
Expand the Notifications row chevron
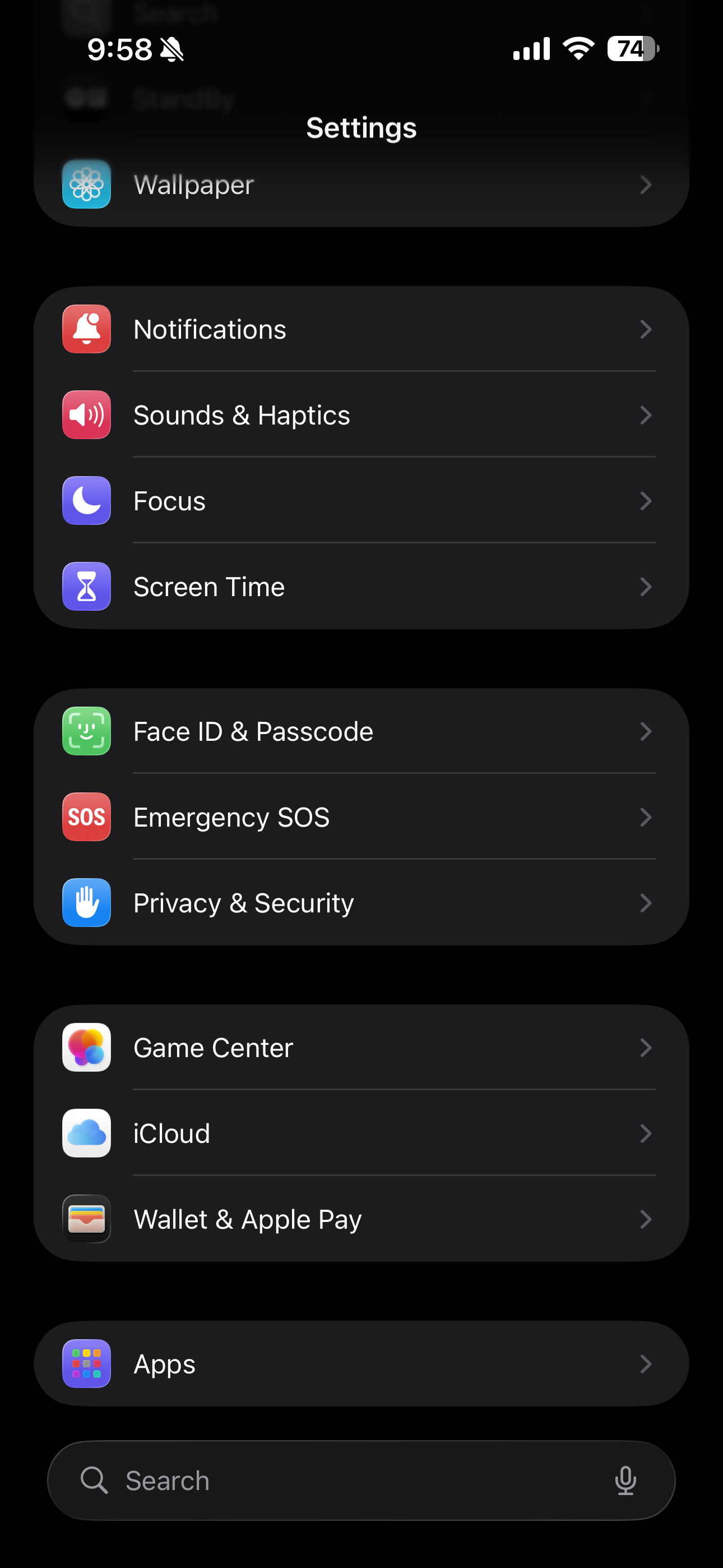pos(646,329)
